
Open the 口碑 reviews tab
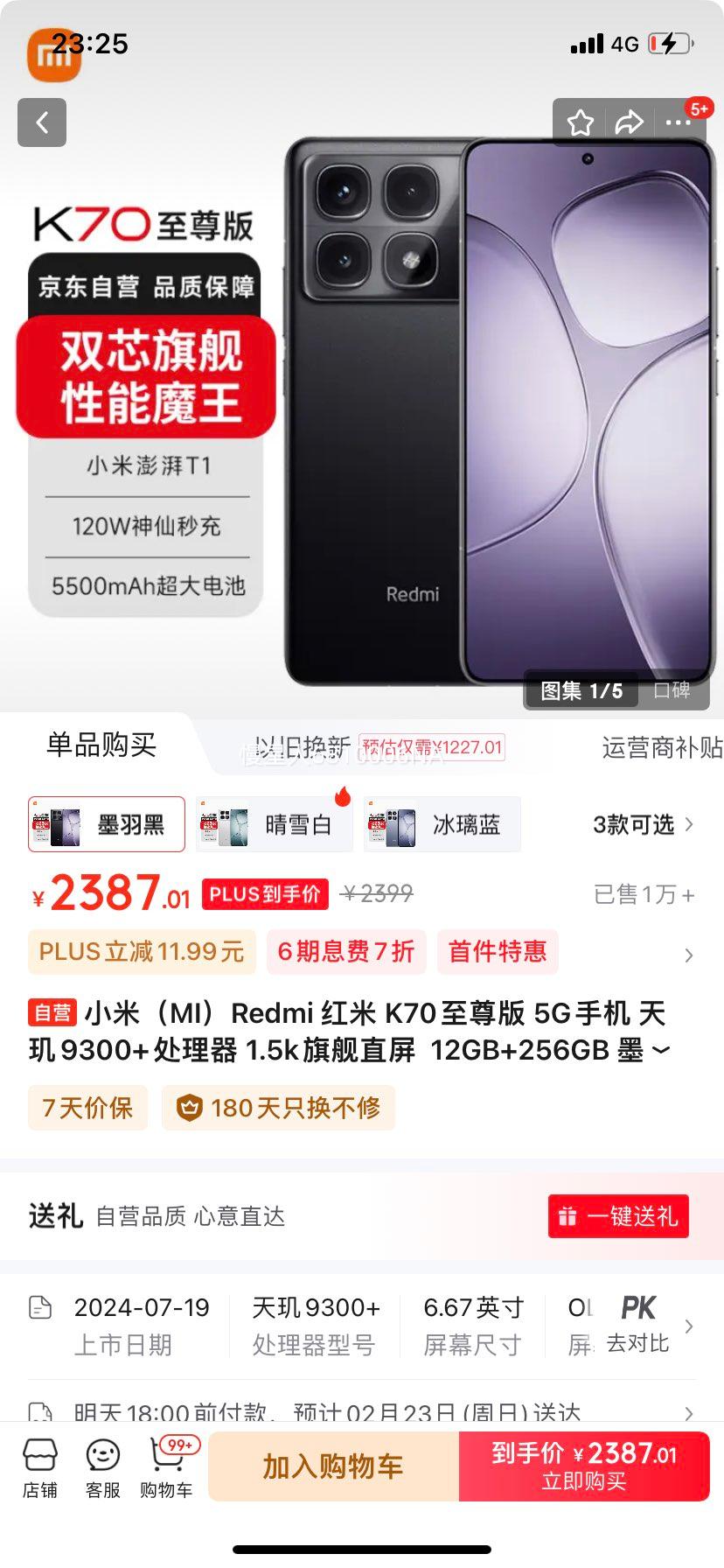tap(672, 690)
